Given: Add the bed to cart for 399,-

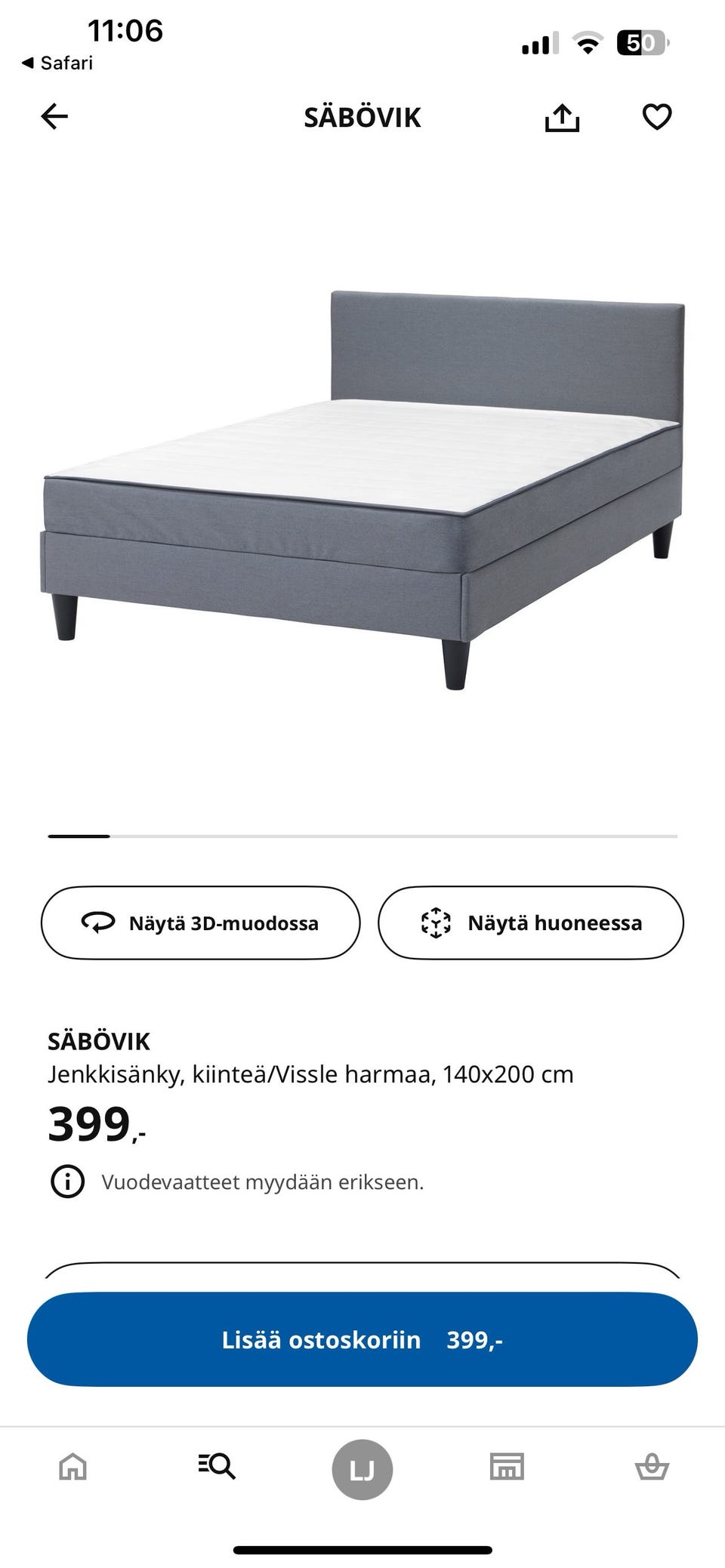Looking at the screenshot, I should click(x=362, y=1340).
